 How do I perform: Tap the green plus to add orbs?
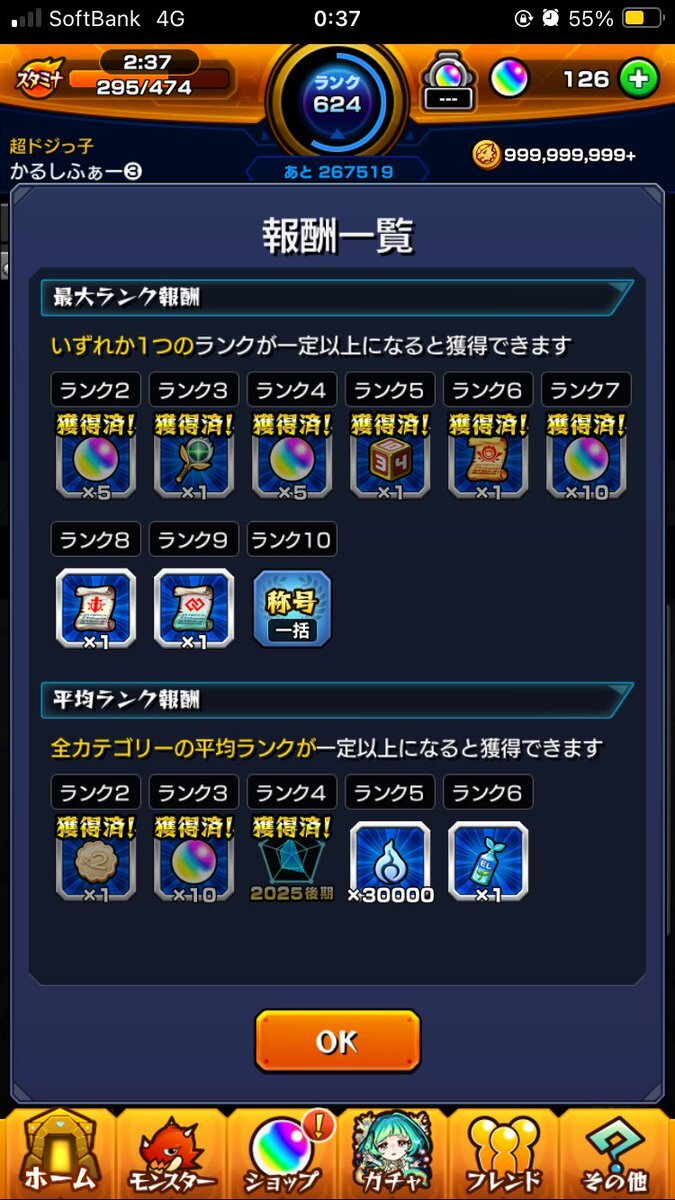[x=637, y=79]
